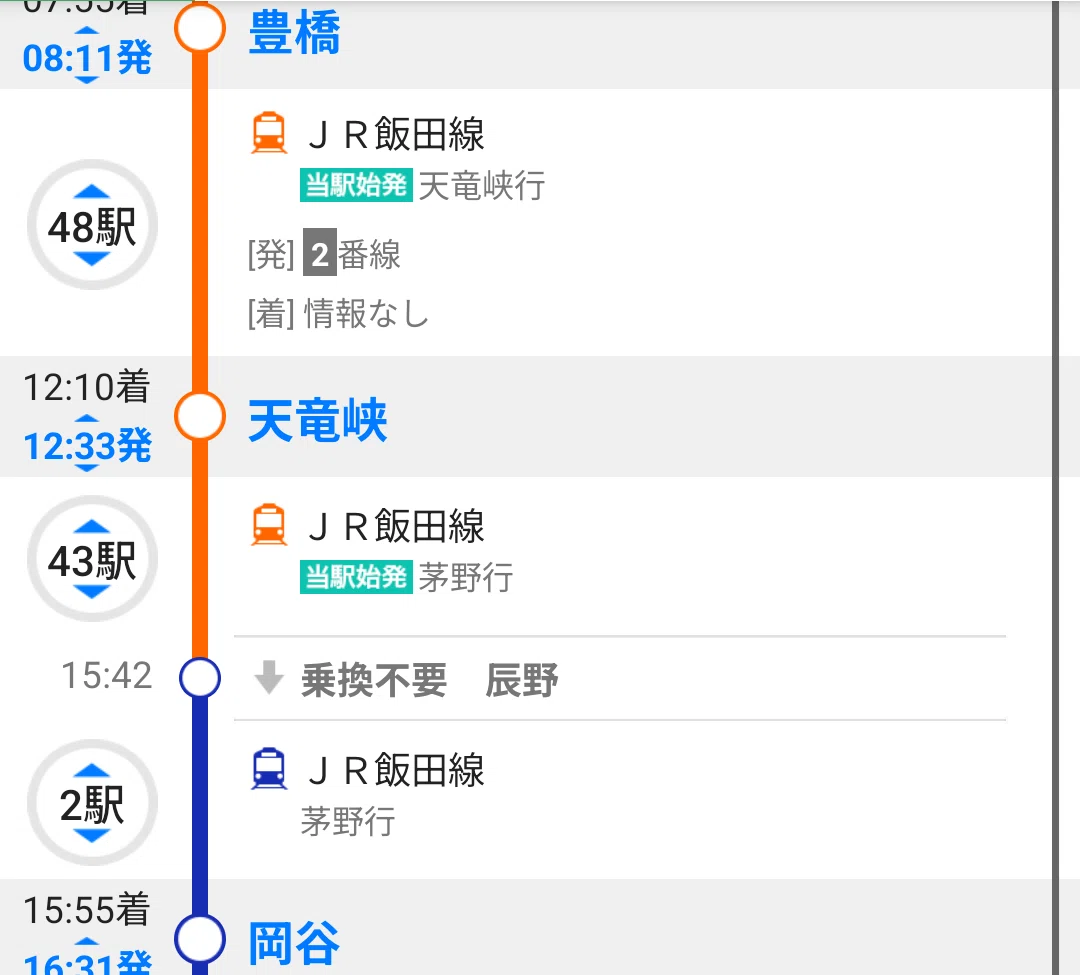
Task: Expand the 2駅 stops list
Action: tap(92, 803)
